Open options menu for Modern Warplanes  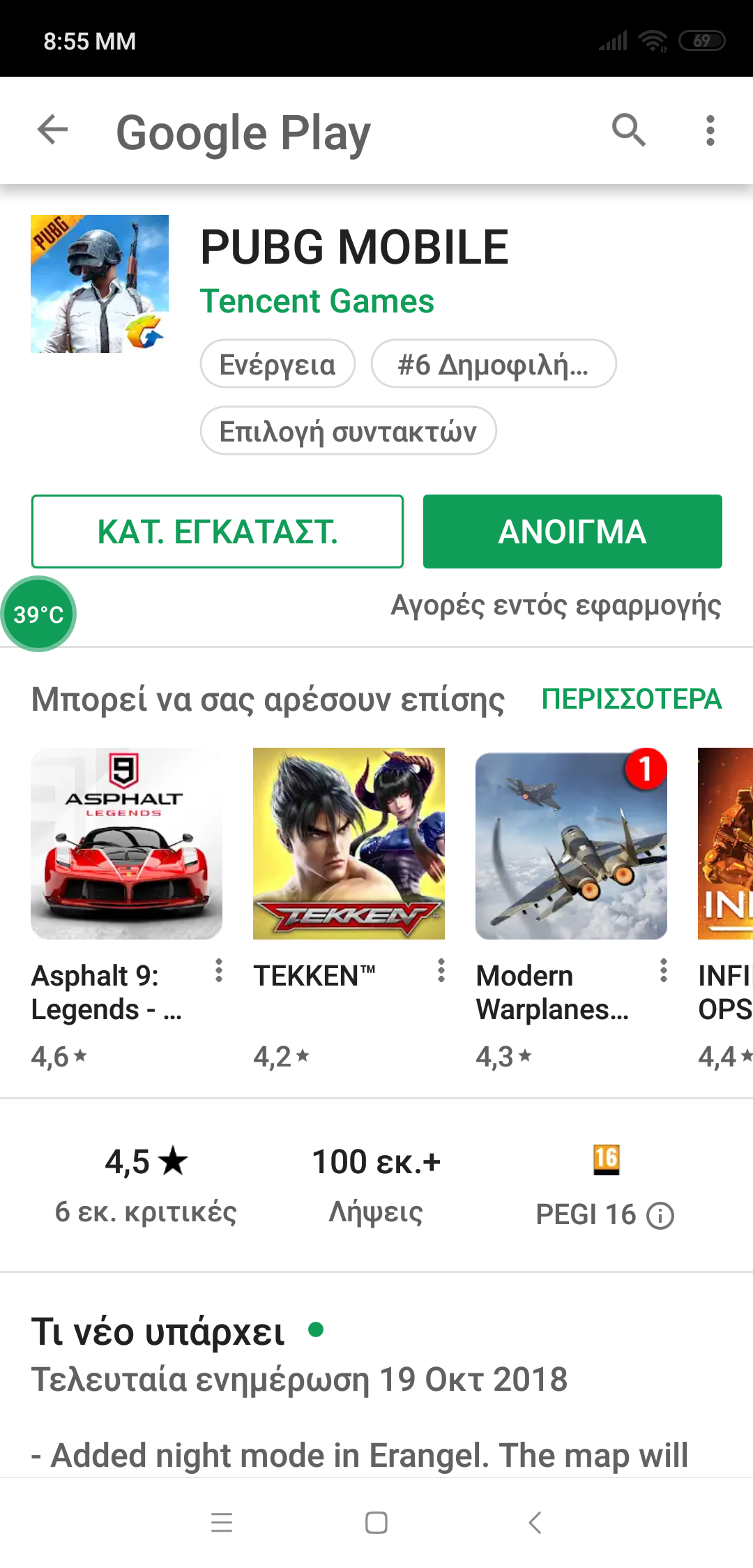664,971
